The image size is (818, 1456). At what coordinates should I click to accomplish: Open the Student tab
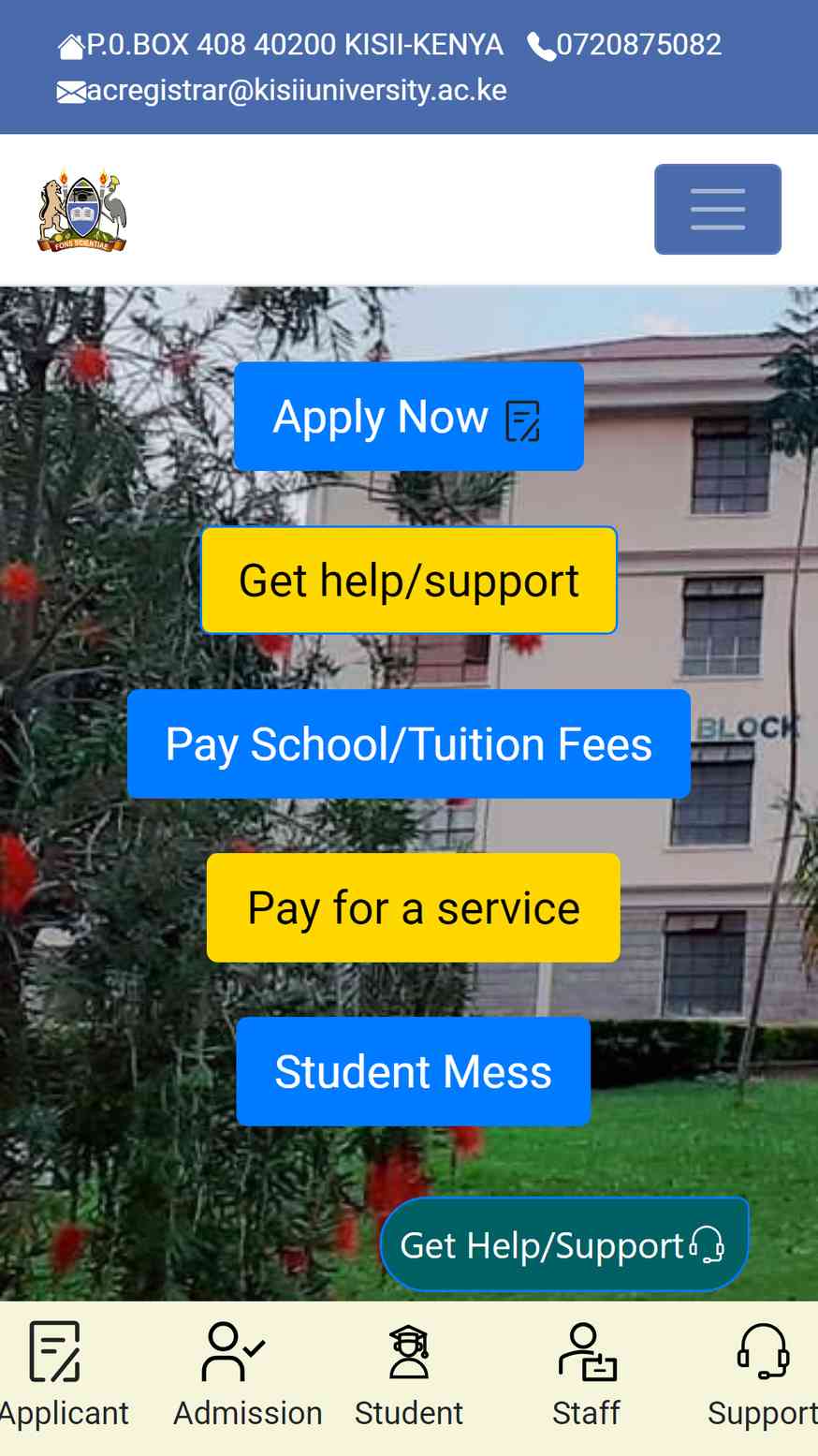tap(409, 1375)
